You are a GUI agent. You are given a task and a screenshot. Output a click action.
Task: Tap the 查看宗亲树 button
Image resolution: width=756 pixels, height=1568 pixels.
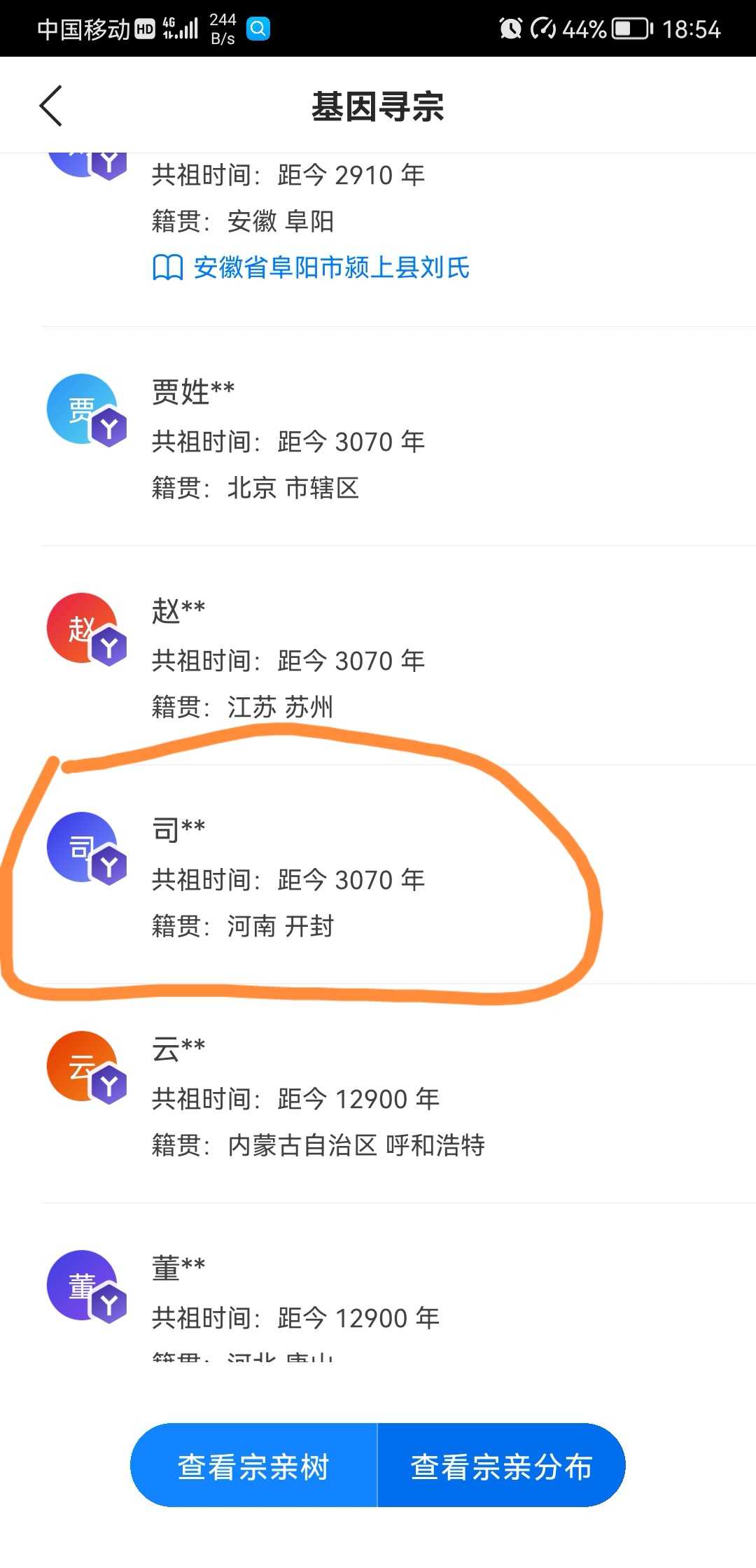(254, 1465)
